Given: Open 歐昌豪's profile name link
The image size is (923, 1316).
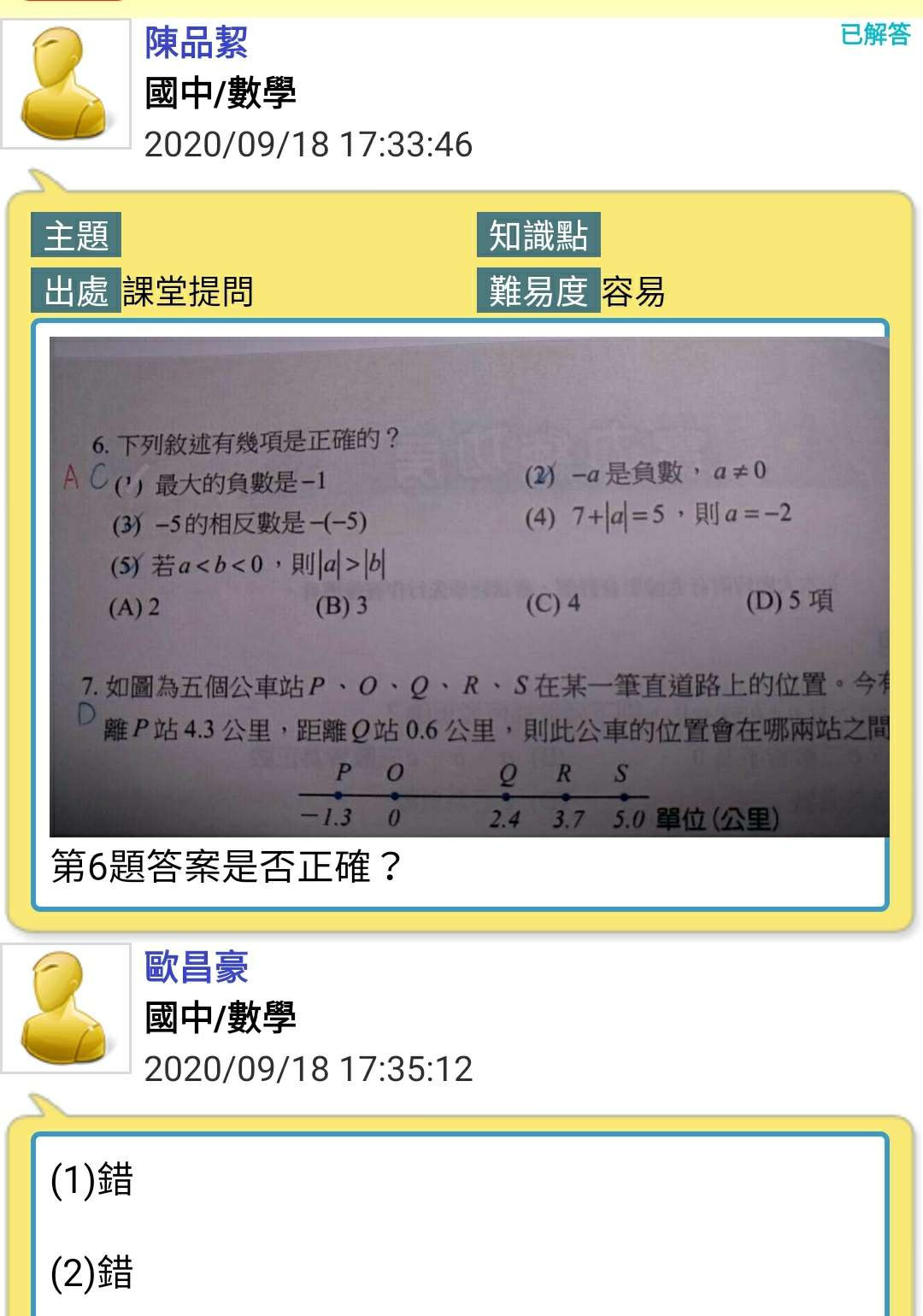Looking at the screenshot, I should [x=197, y=967].
